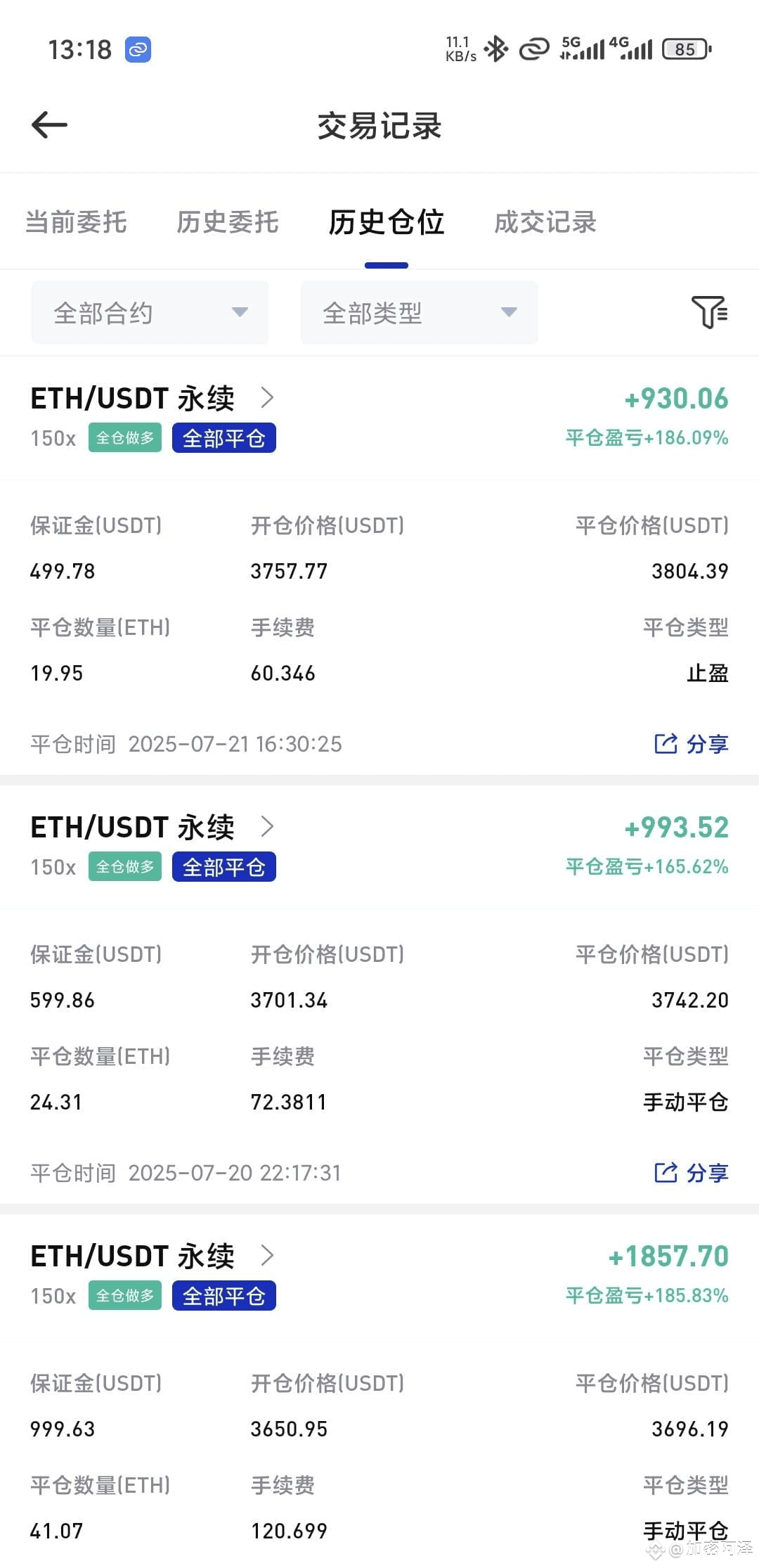Image resolution: width=759 pixels, height=1568 pixels.
Task: Switch to the 当前委托 tab
Action: click(x=76, y=222)
